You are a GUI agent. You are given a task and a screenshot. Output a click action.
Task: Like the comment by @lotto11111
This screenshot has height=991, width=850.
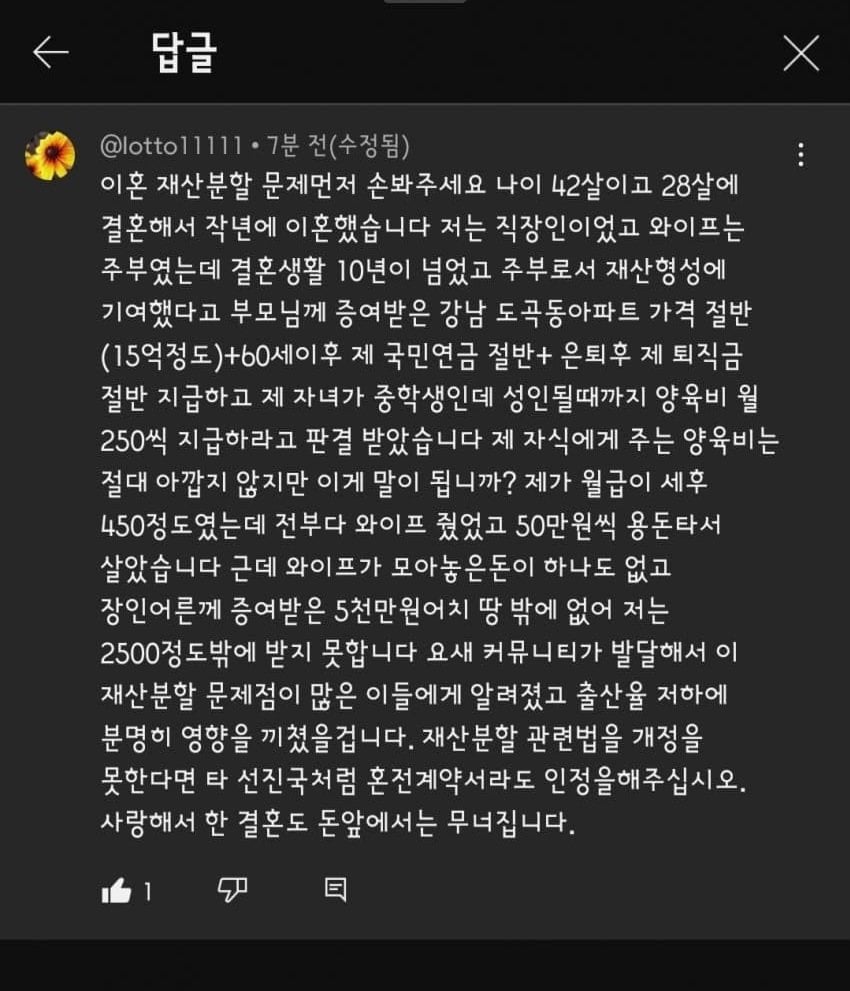[x=117, y=890]
